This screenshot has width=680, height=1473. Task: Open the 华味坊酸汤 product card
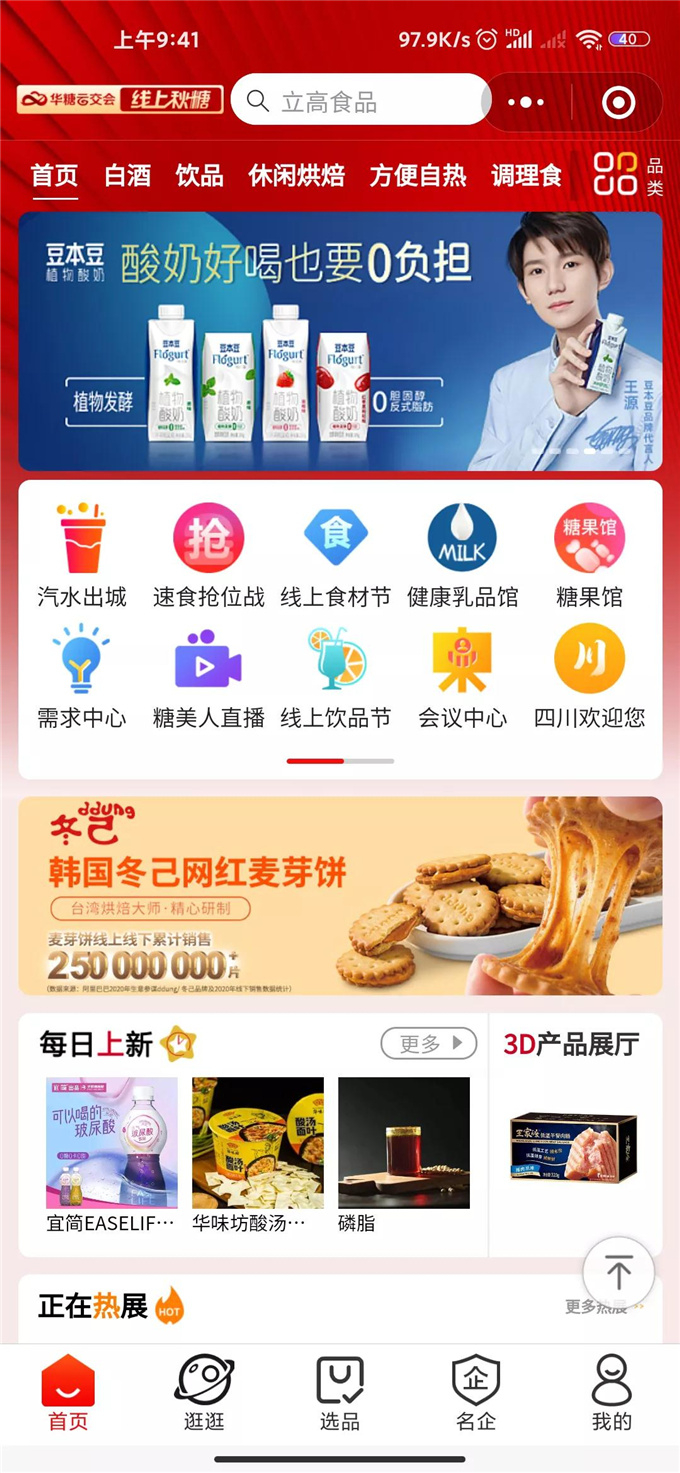coord(258,1154)
